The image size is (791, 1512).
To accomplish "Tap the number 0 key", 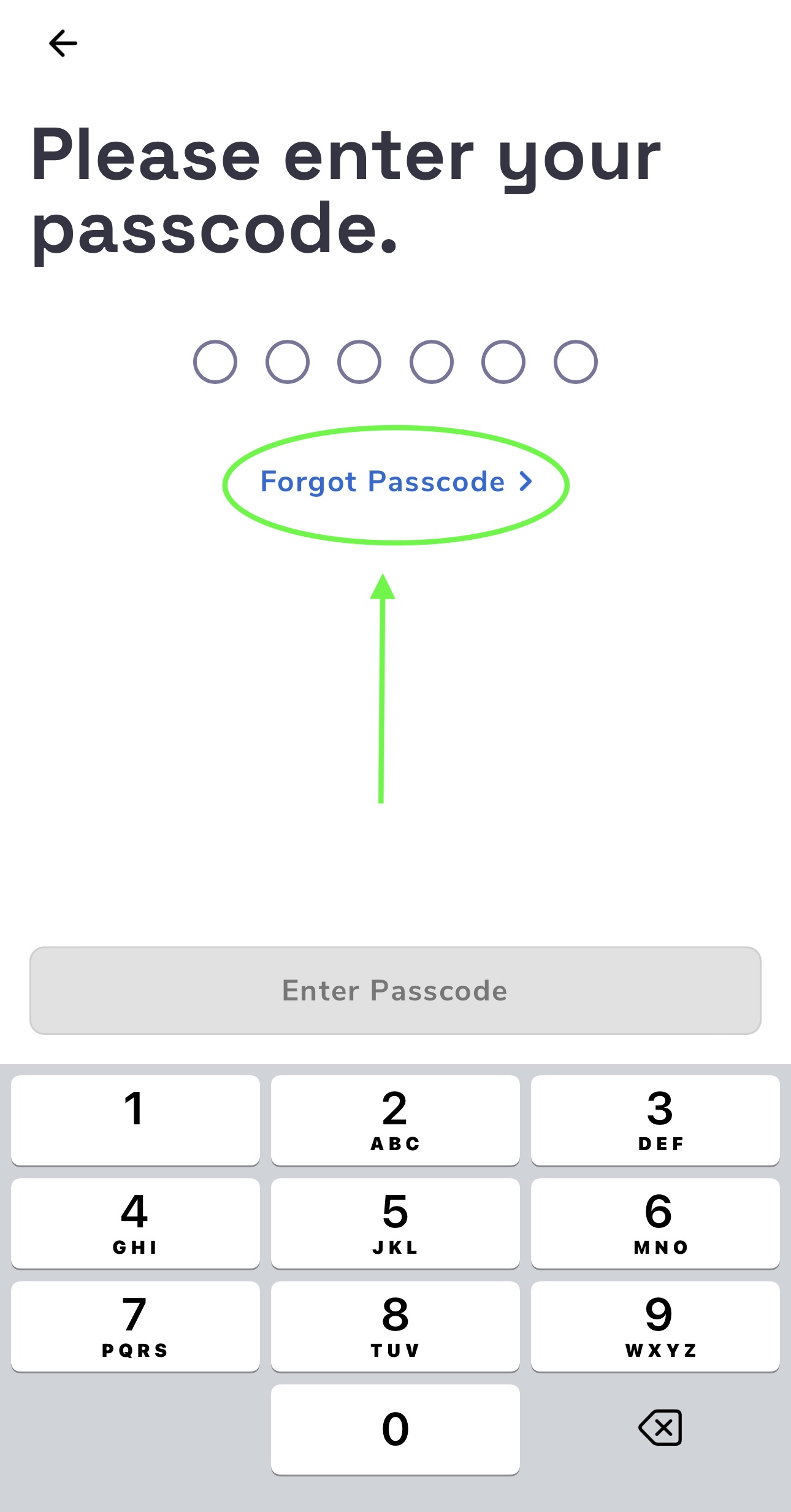I will (x=395, y=1429).
